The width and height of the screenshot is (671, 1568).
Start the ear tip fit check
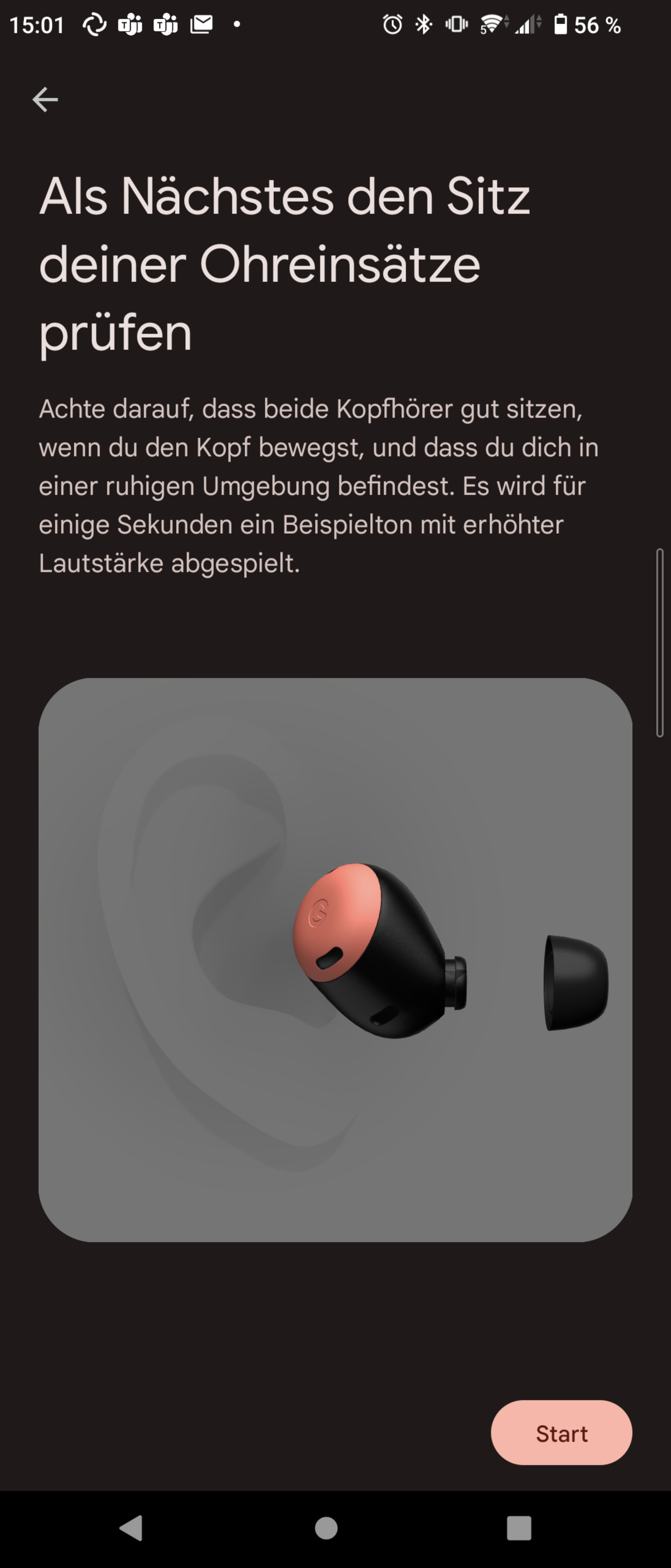[x=561, y=1433]
